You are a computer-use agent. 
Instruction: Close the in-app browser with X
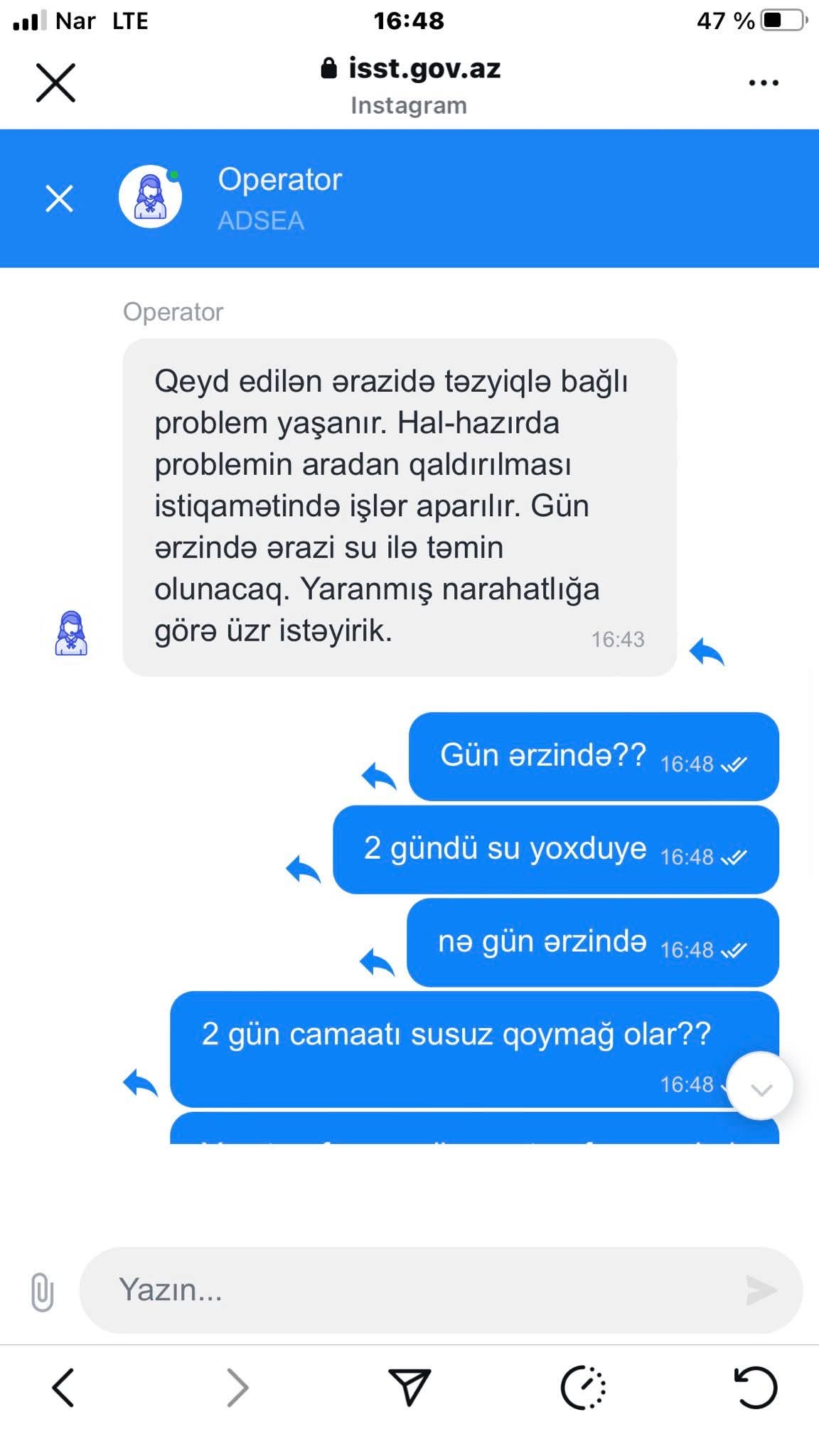[x=55, y=82]
